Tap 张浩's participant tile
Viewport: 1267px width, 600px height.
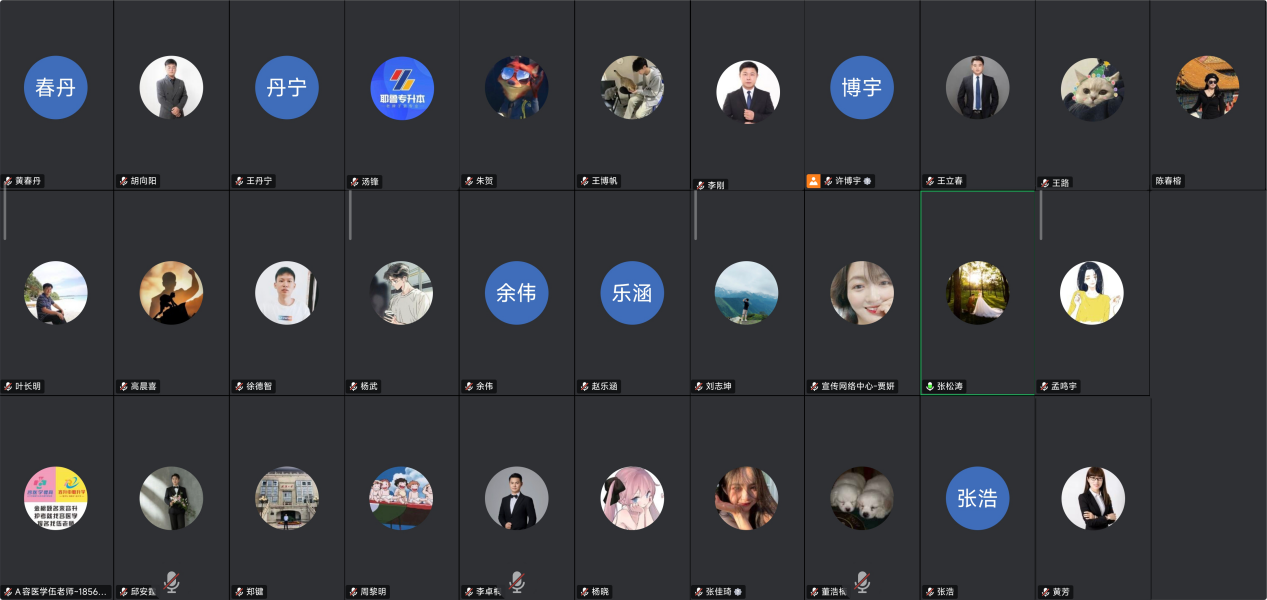coord(977,498)
